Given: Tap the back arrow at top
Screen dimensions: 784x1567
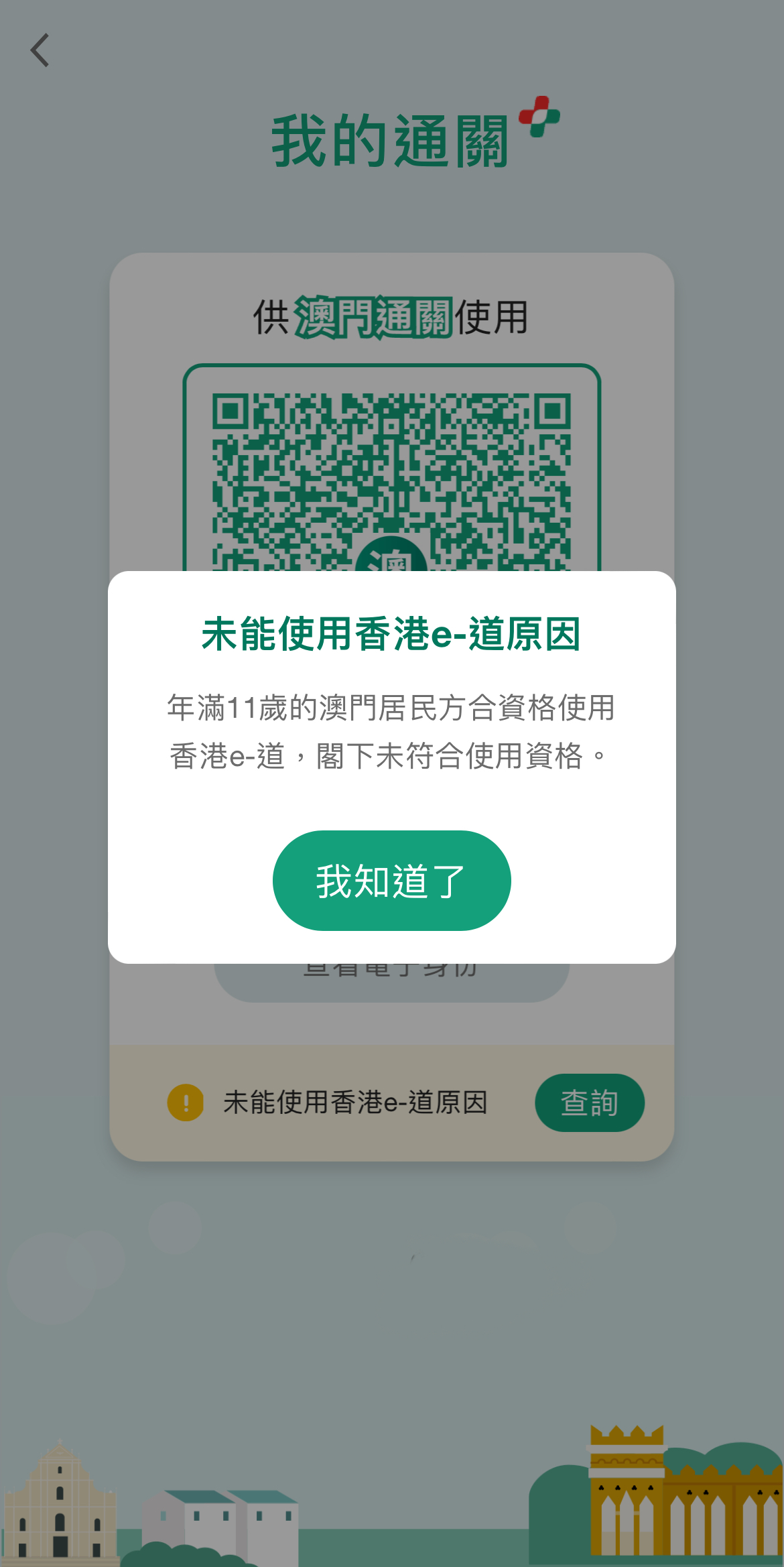Looking at the screenshot, I should [x=40, y=50].
